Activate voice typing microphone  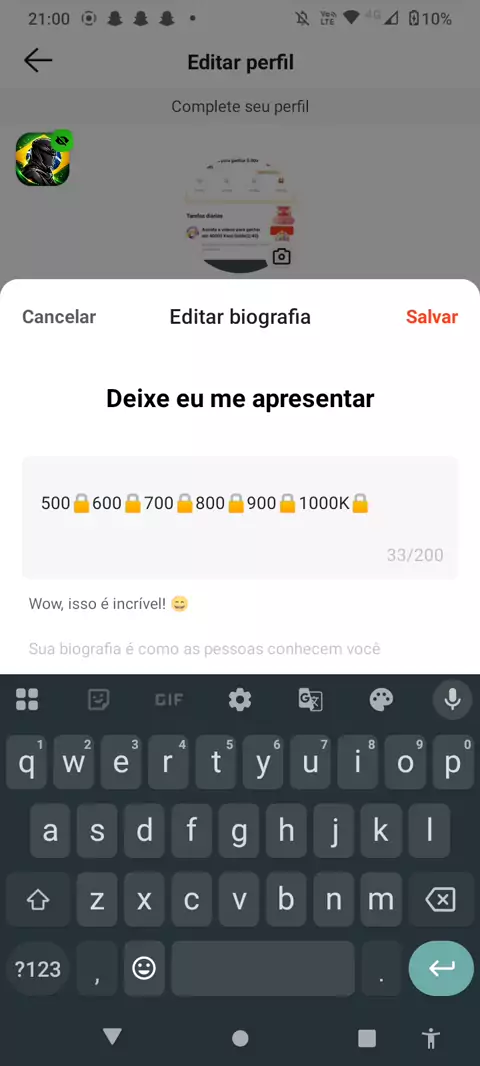click(452, 699)
